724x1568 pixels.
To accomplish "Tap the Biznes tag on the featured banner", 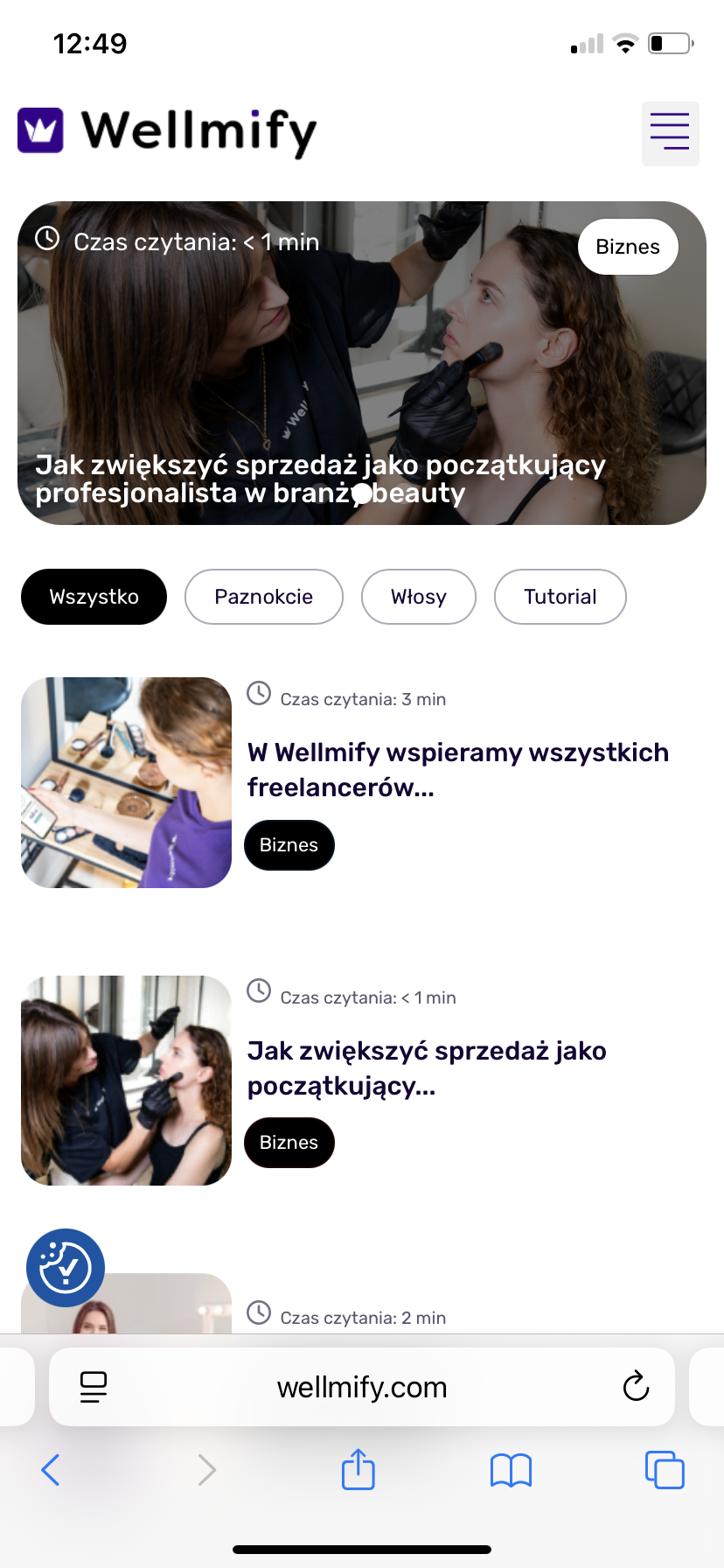I will coord(628,247).
